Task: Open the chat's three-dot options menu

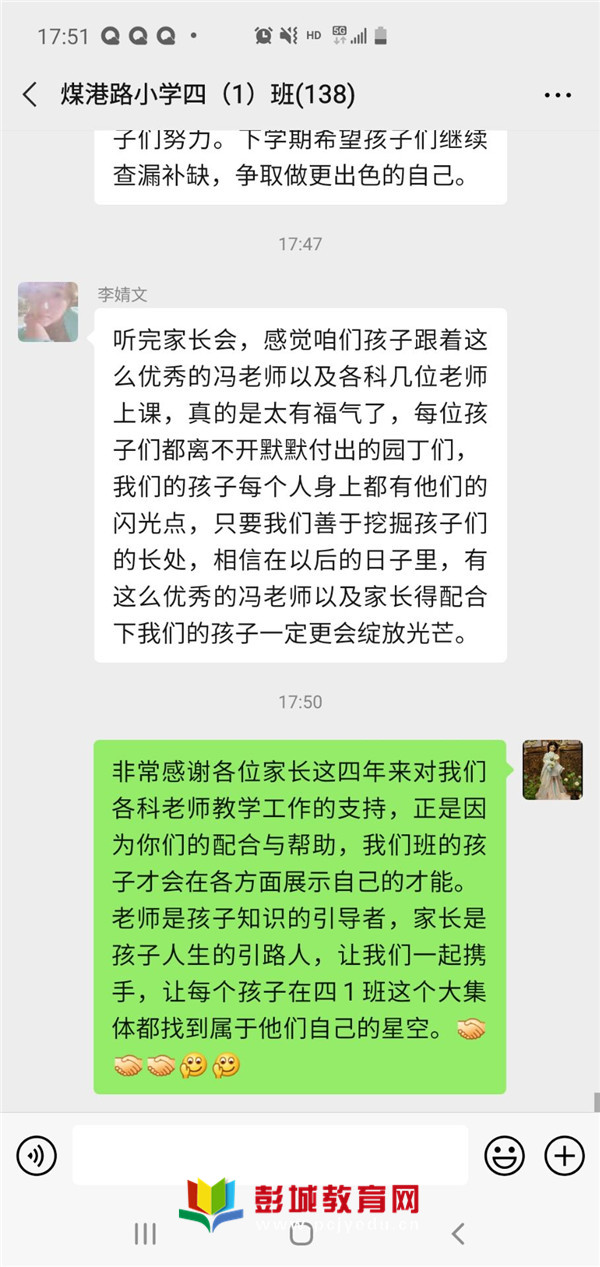Action: (557, 95)
